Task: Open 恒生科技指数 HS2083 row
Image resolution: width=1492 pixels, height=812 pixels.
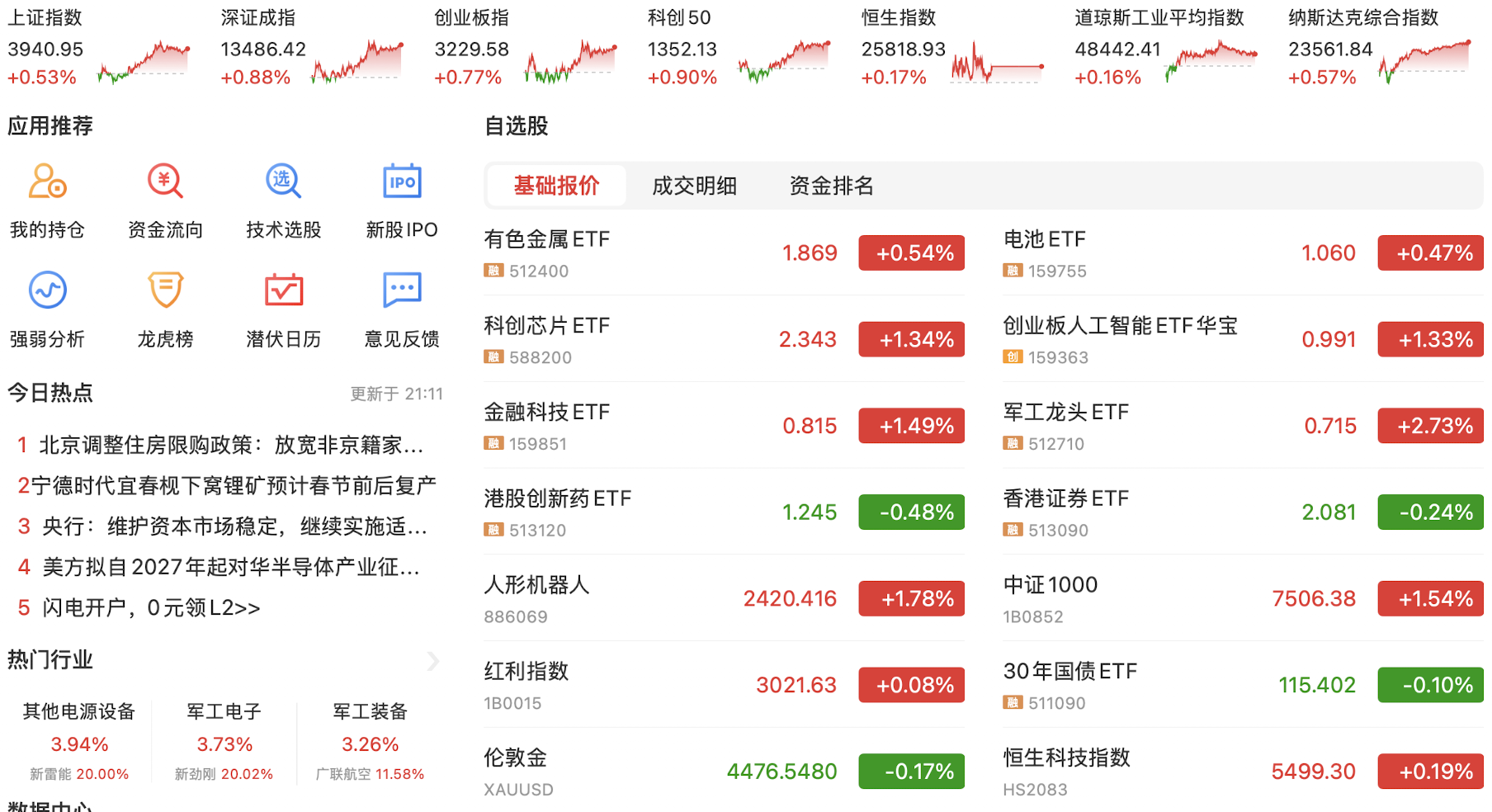Action: (1242, 772)
